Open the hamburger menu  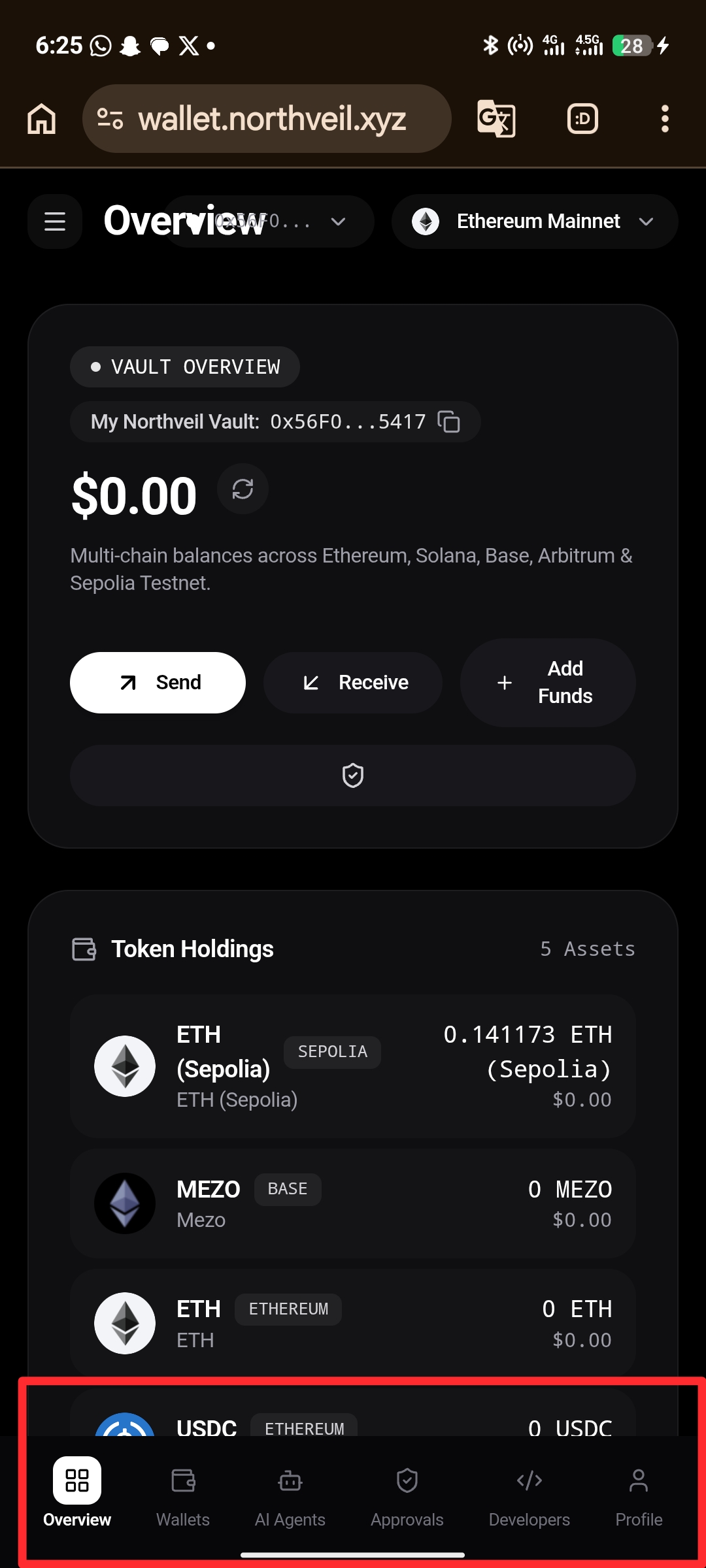point(55,221)
